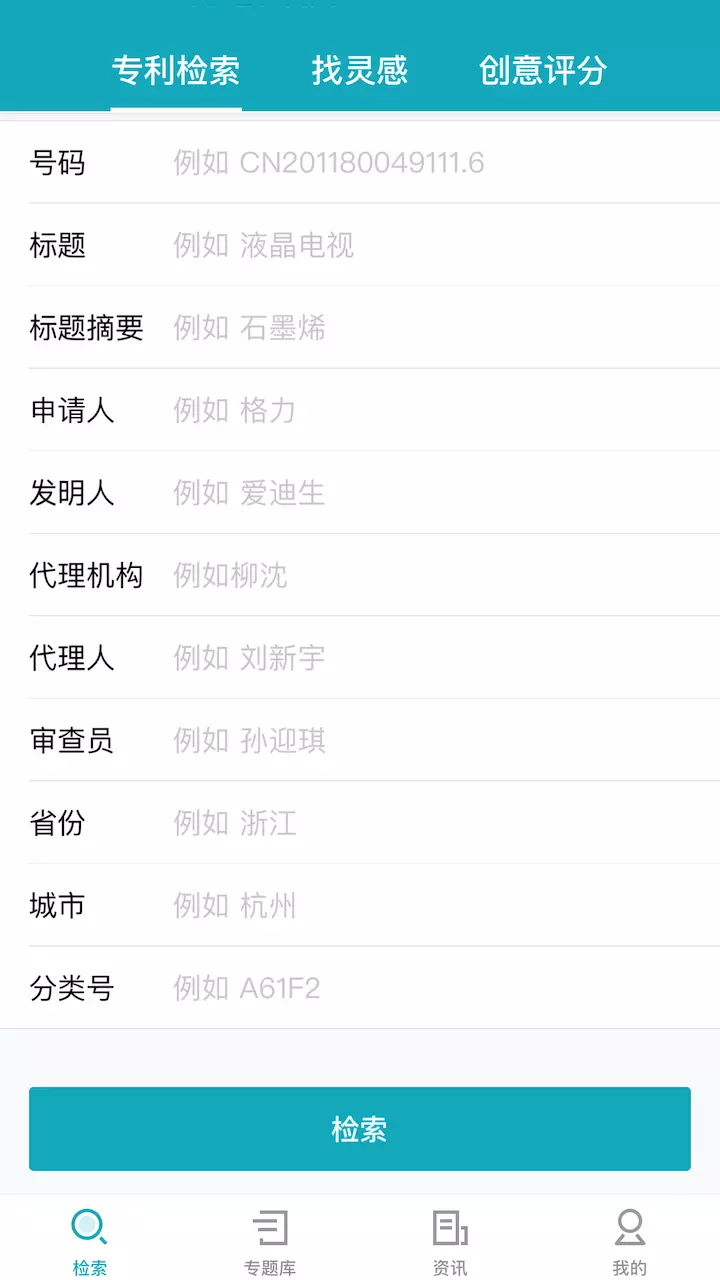Select the 省份 field
Screen dimensions: 720x1280
click(440, 822)
